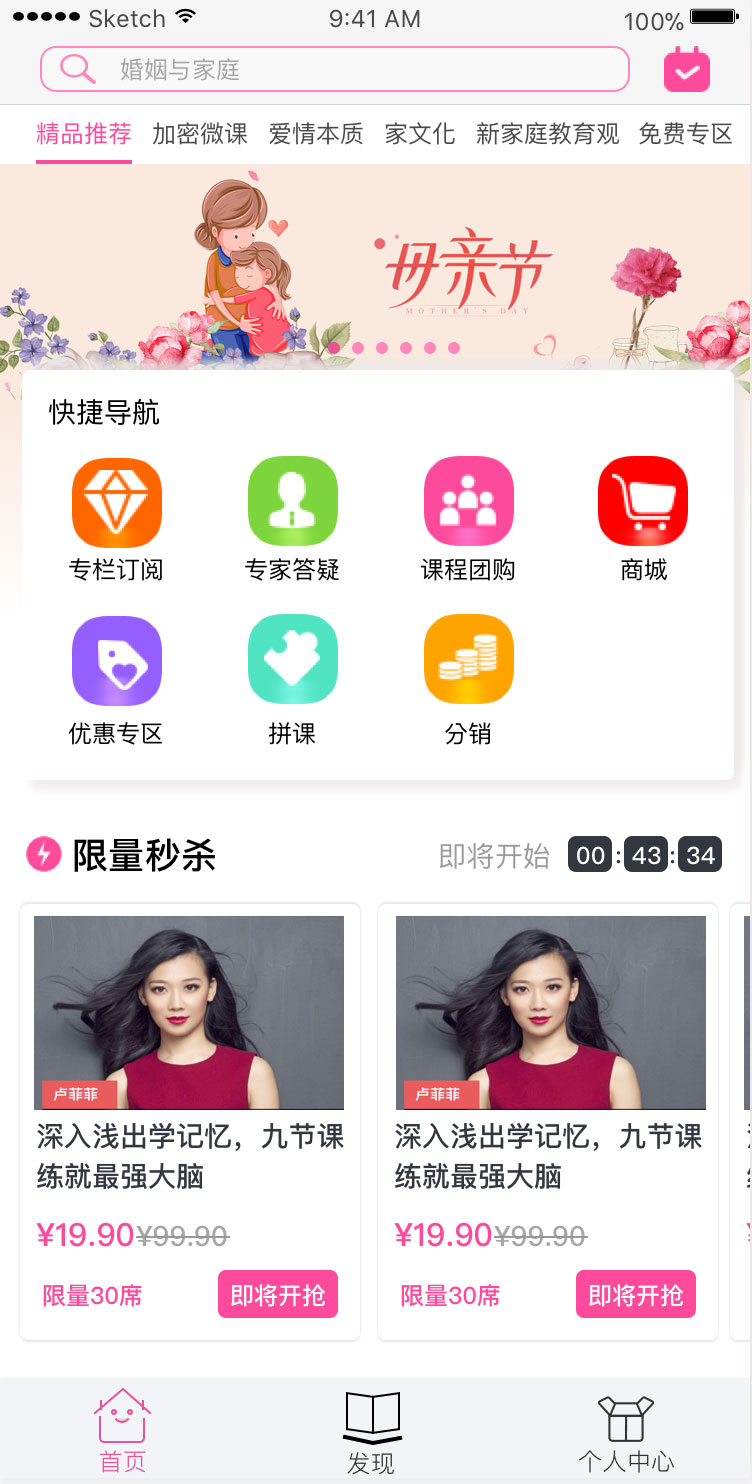The width and height of the screenshot is (752, 1484).
Task: Go to the 免费专区 tab
Action: tap(686, 134)
